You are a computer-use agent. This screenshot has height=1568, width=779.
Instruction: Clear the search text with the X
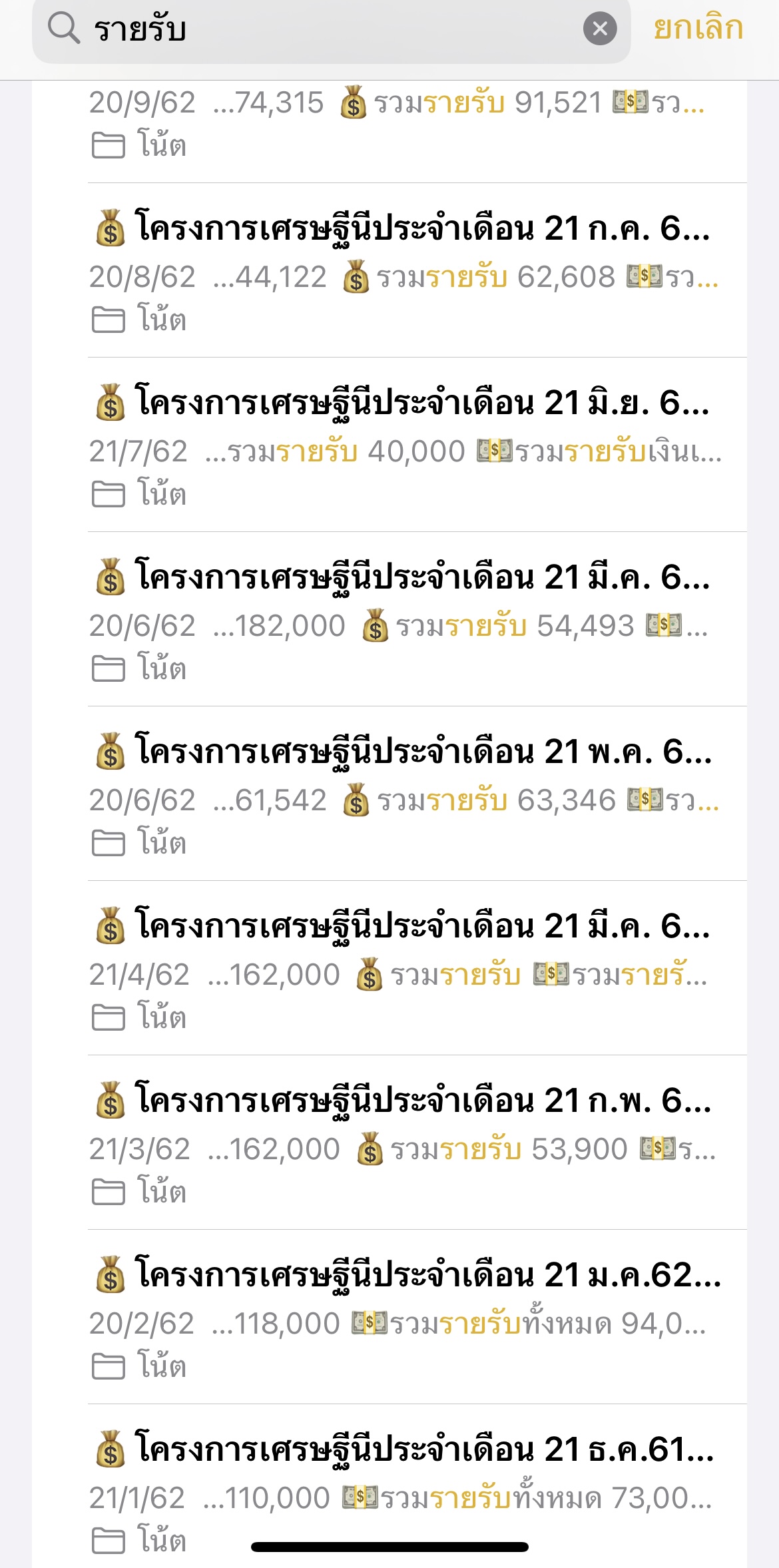click(599, 29)
